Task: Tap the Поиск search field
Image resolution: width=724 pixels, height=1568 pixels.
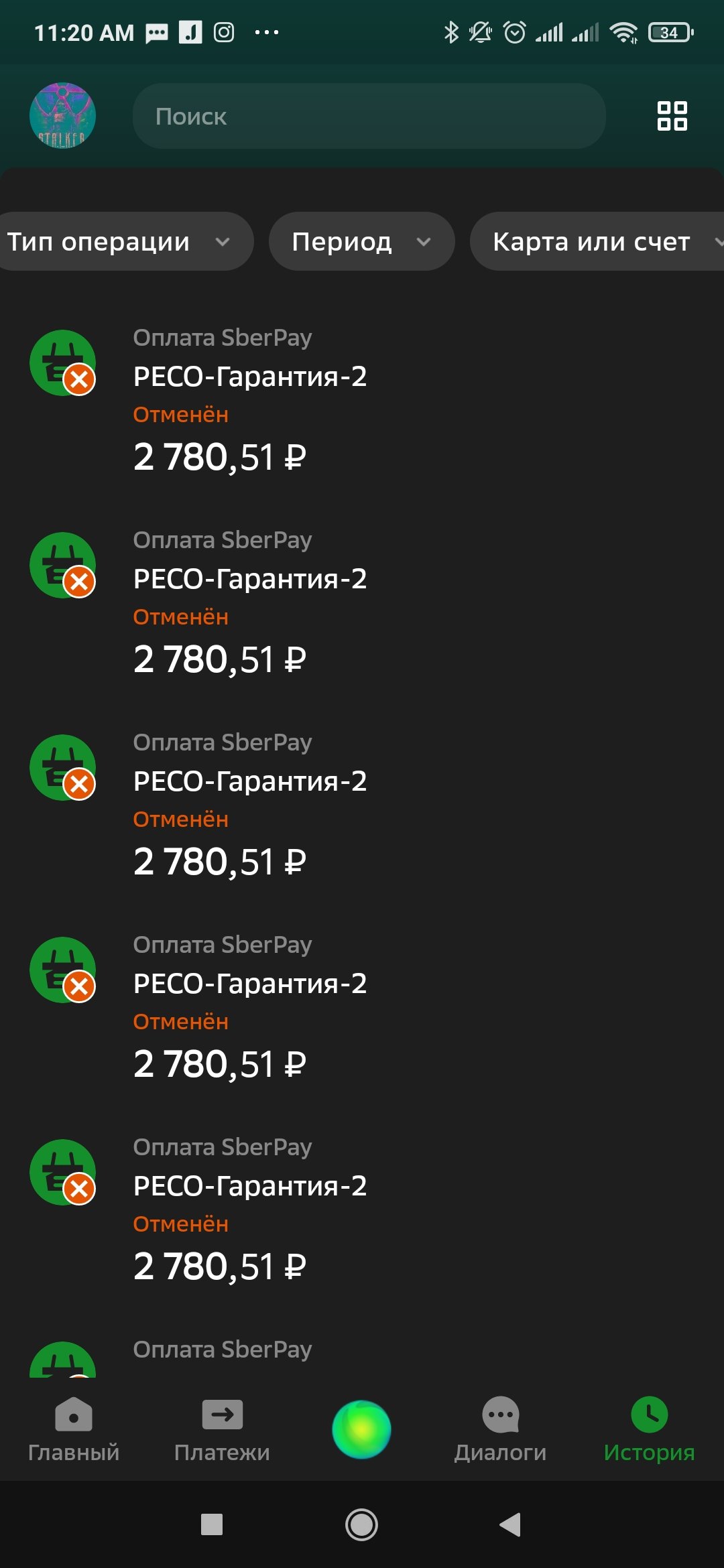Action: (369, 116)
